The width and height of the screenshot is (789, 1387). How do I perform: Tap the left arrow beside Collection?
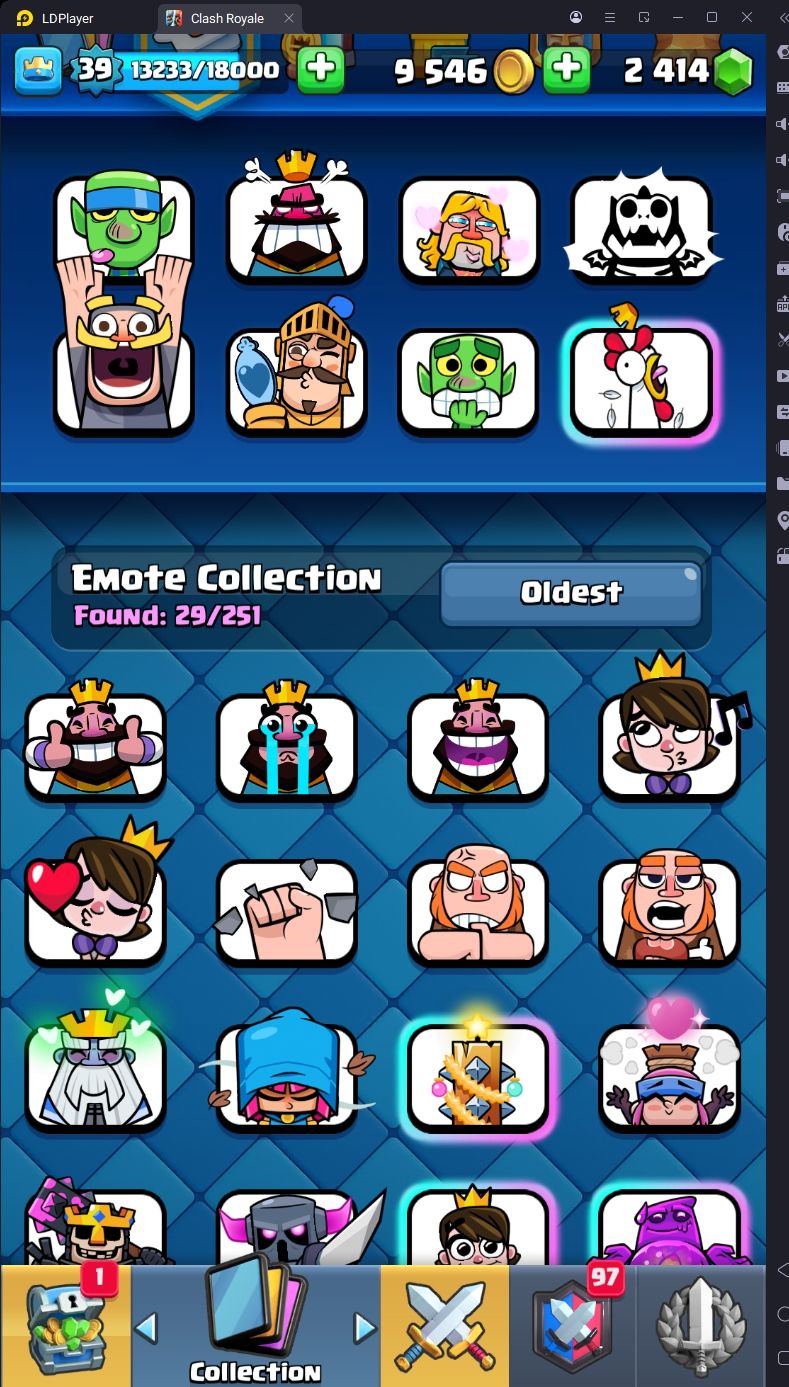(146, 1327)
